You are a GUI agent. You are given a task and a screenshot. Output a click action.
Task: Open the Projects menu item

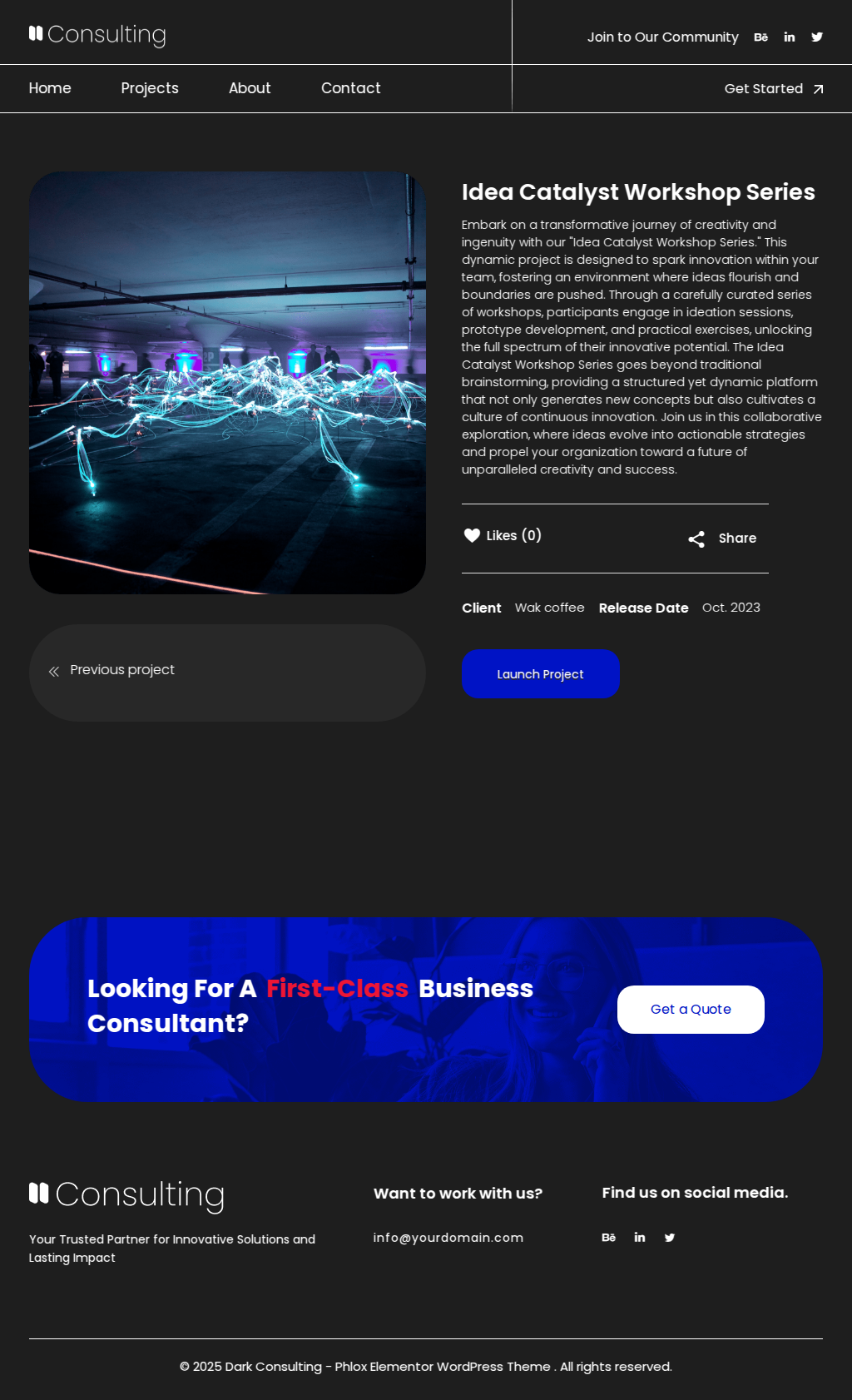coord(150,88)
